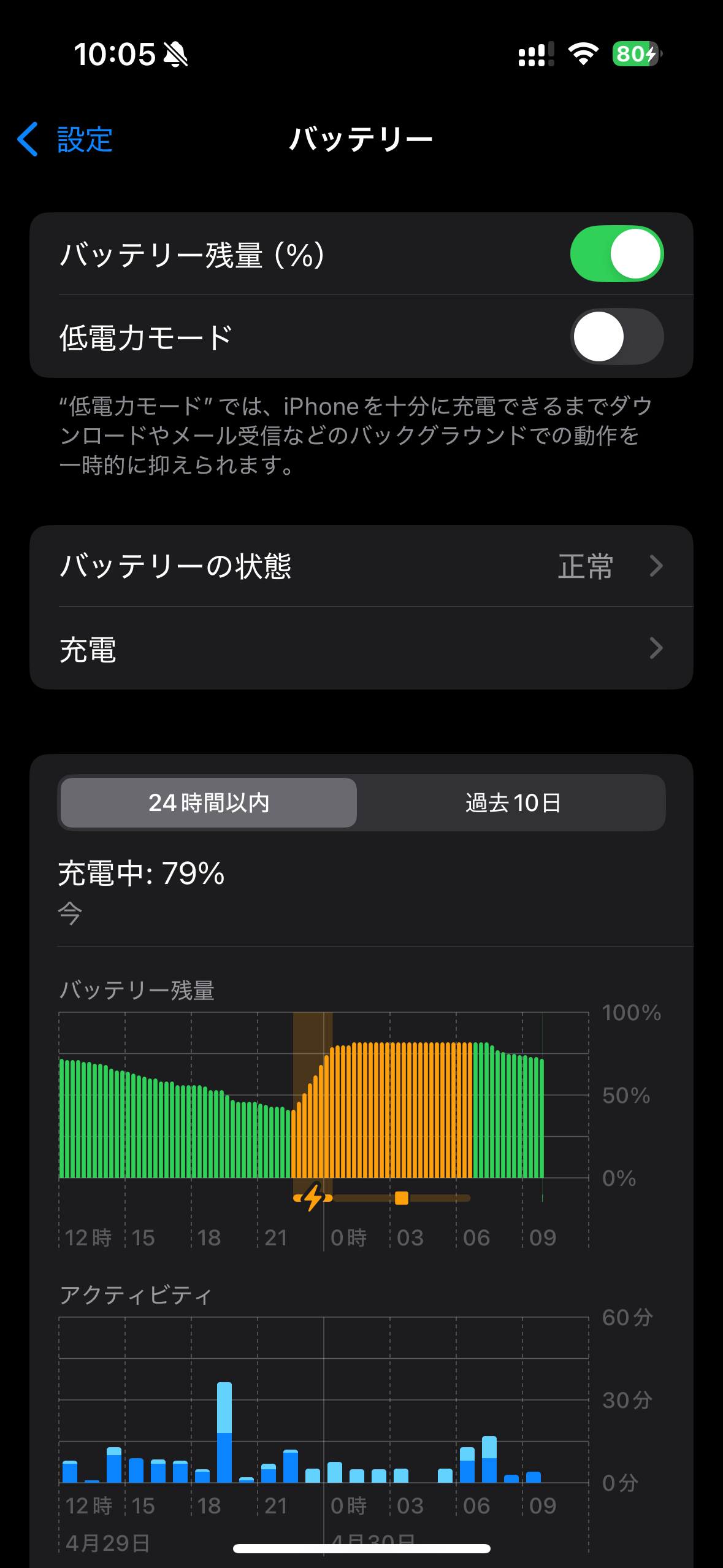723x1568 pixels.
Task: Go back to 設定
Action: click(65, 139)
